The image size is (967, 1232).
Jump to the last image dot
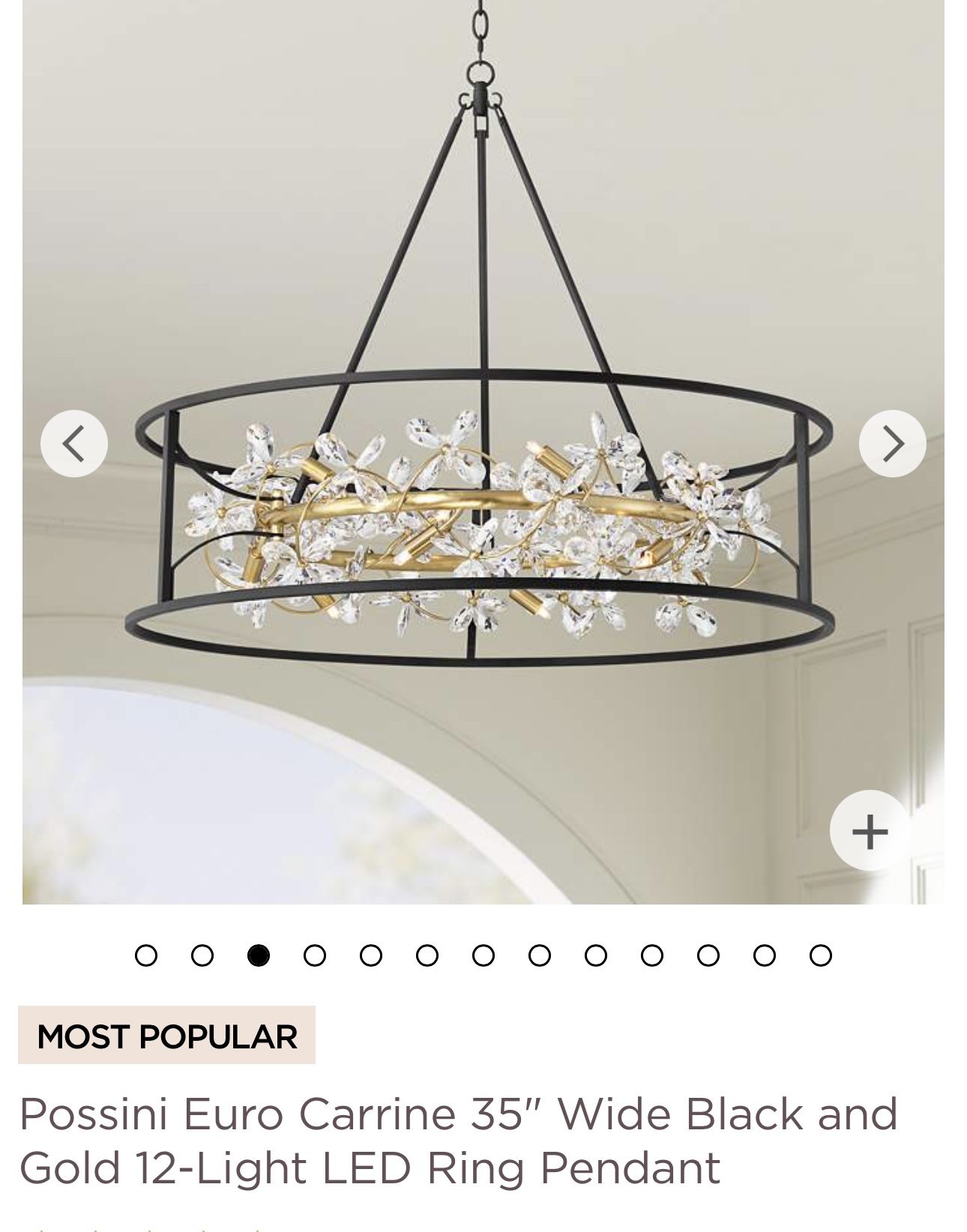coord(821,955)
